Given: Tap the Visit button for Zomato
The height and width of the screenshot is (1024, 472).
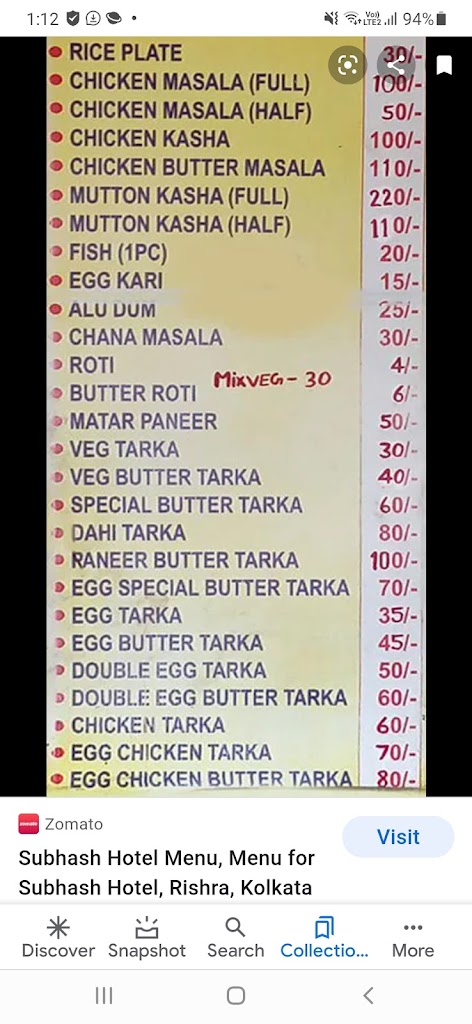Looking at the screenshot, I should 398,837.
